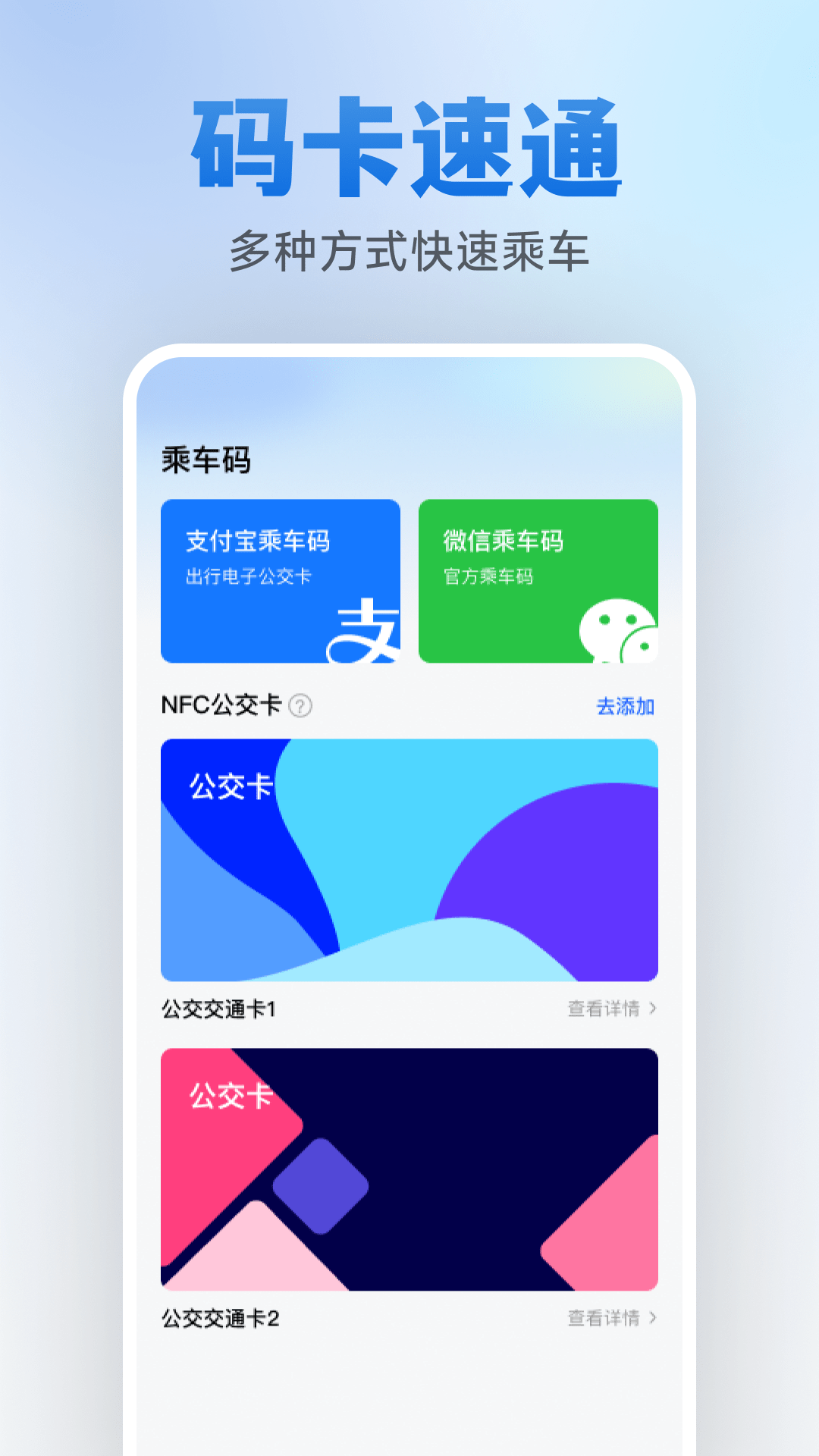Screen dimensions: 819x1456
Task: Tap the 微信乘车码 title text
Action: pyautogui.click(x=504, y=541)
